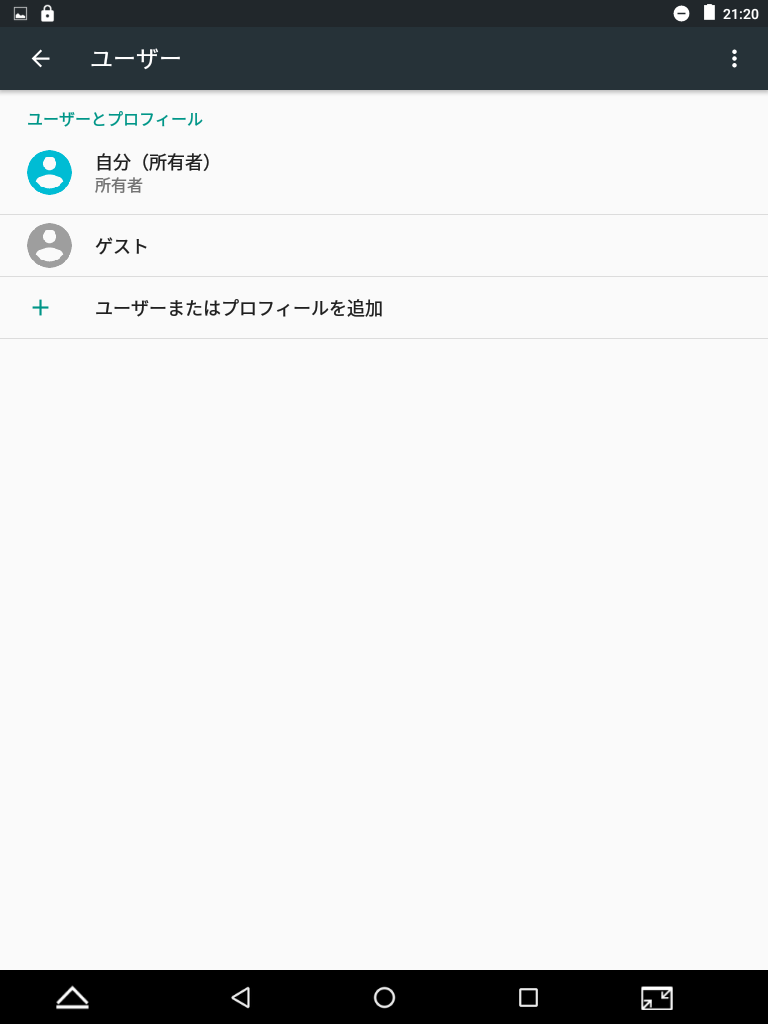Click the split-screen icon at bottom right

(x=656, y=997)
